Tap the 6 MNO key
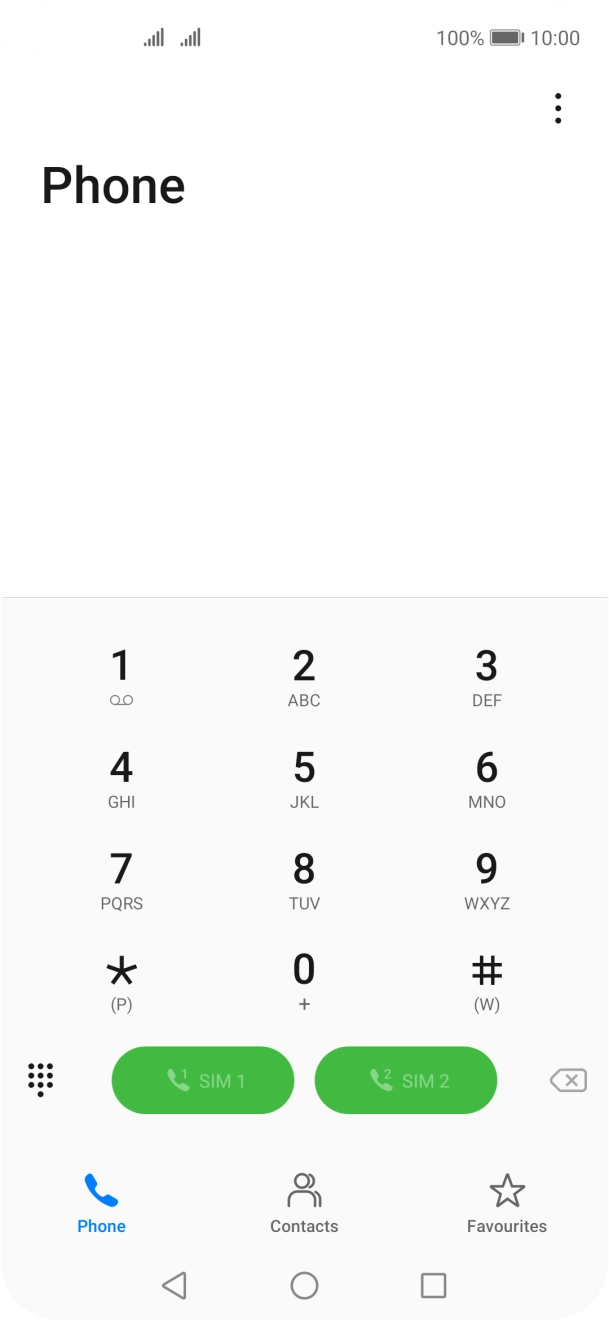This screenshot has width=609, height=1320. 486,779
